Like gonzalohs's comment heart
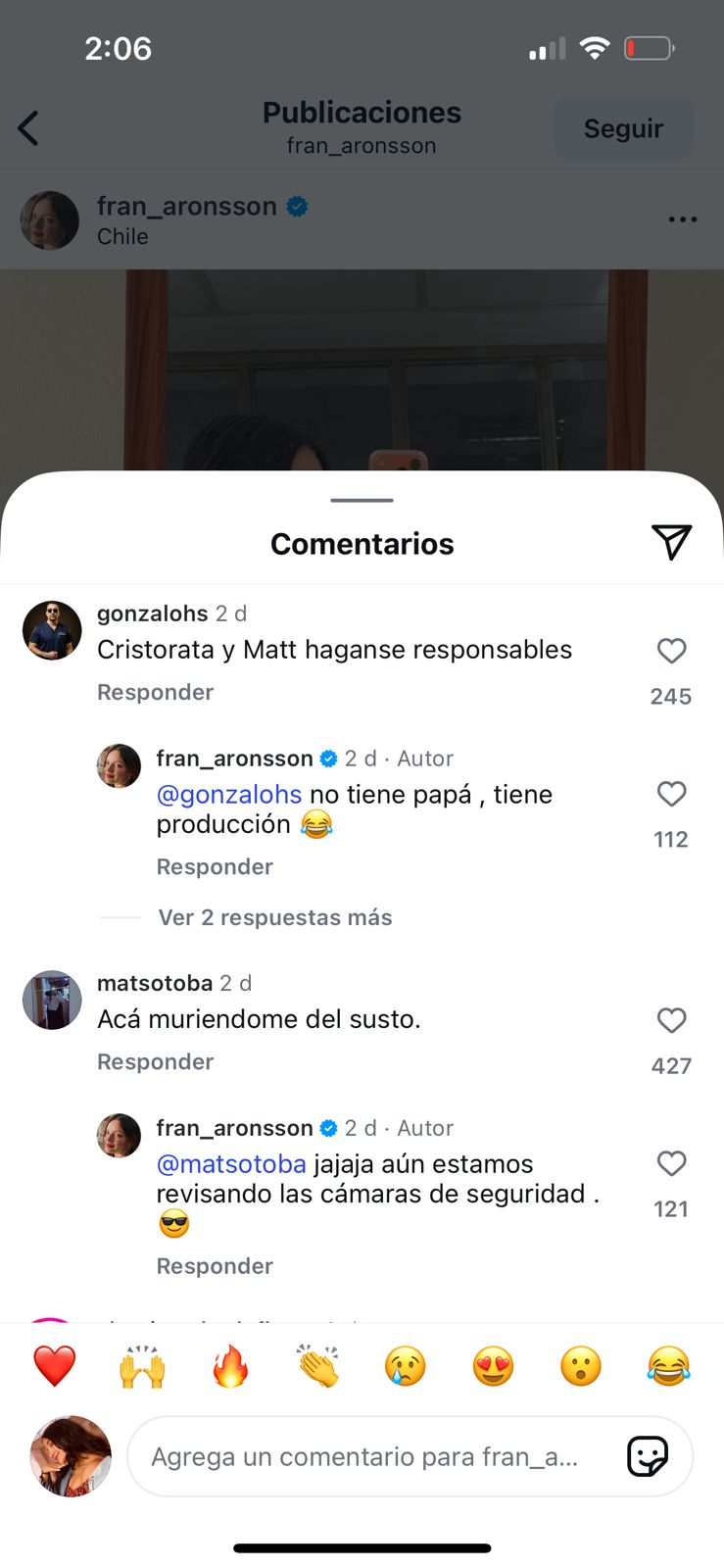This screenshot has height=1568, width=724. (x=671, y=651)
